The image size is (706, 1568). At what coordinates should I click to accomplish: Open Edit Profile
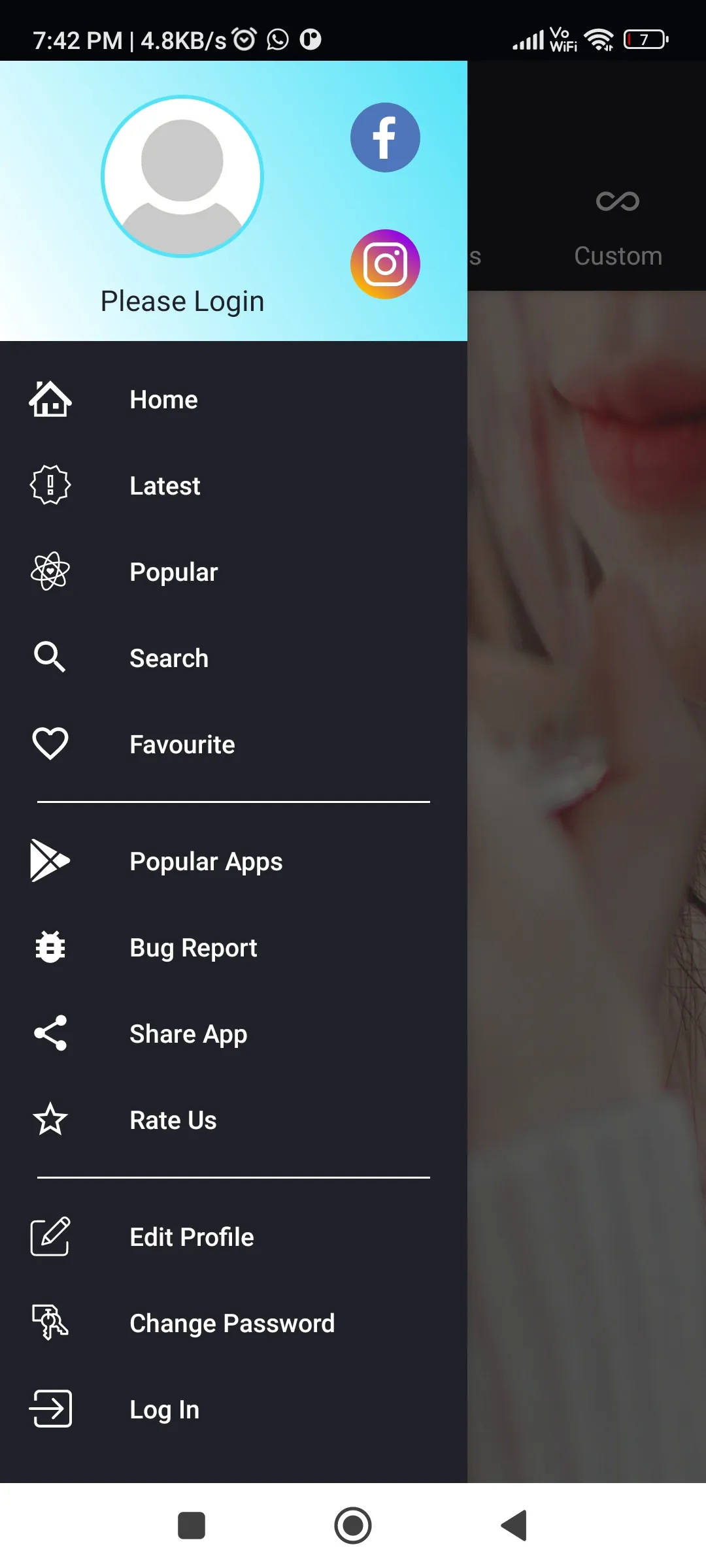(192, 1237)
